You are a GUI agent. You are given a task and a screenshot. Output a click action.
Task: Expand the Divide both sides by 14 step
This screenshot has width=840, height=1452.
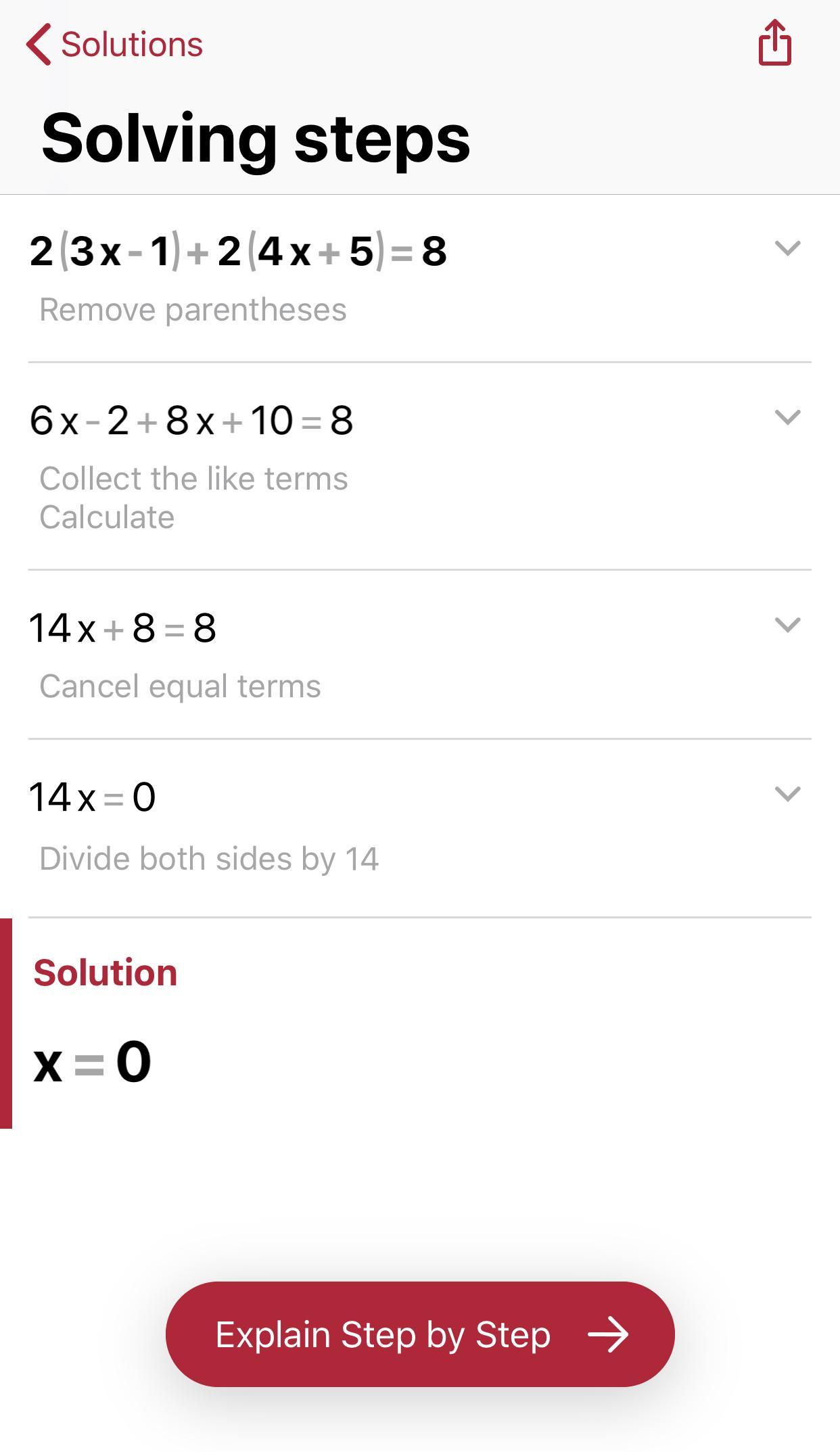787,793
